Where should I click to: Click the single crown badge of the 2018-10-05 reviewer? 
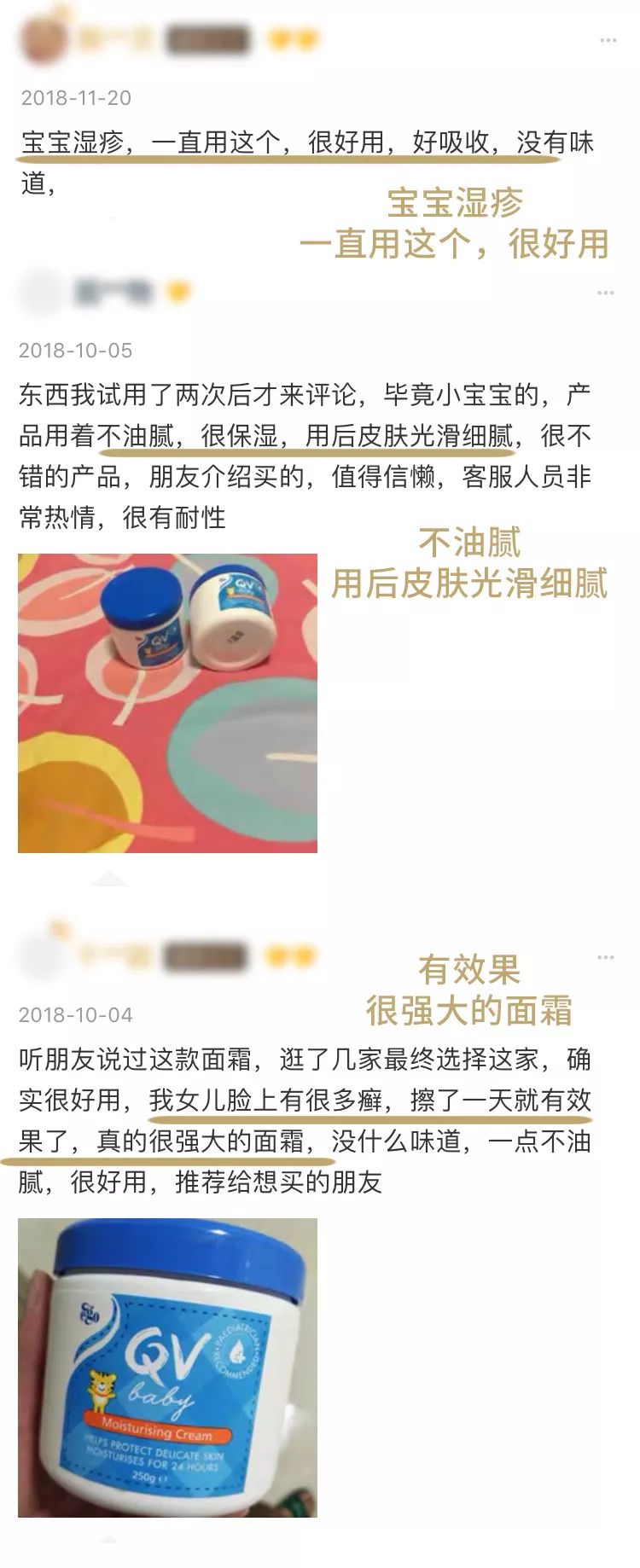point(179,292)
